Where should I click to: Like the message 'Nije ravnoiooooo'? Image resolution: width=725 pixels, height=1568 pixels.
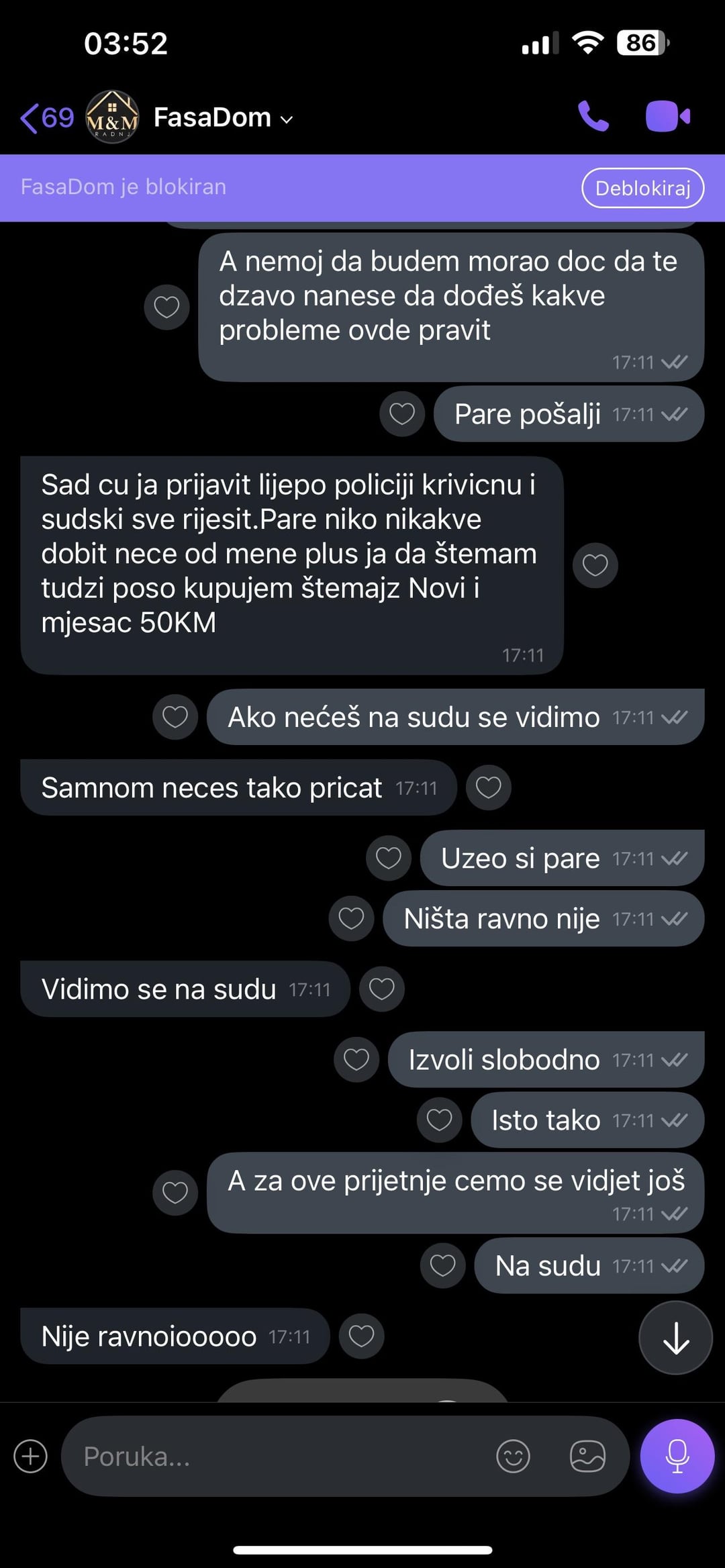(x=361, y=1336)
